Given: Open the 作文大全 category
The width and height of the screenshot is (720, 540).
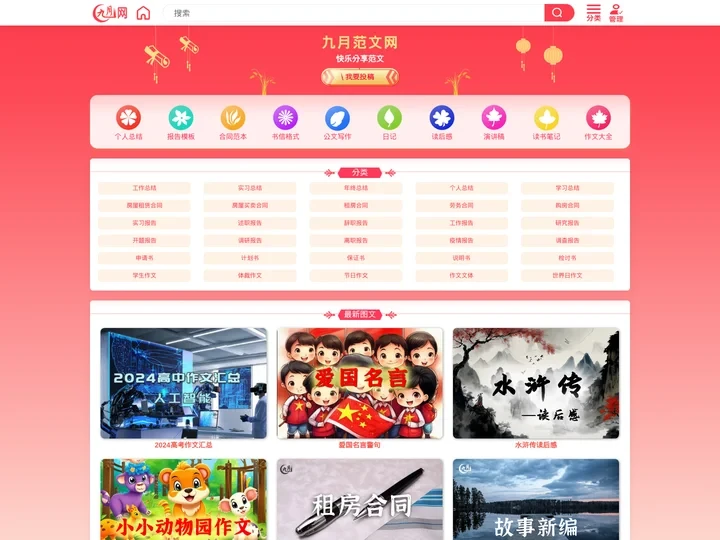Looking at the screenshot, I should [x=598, y=122].
